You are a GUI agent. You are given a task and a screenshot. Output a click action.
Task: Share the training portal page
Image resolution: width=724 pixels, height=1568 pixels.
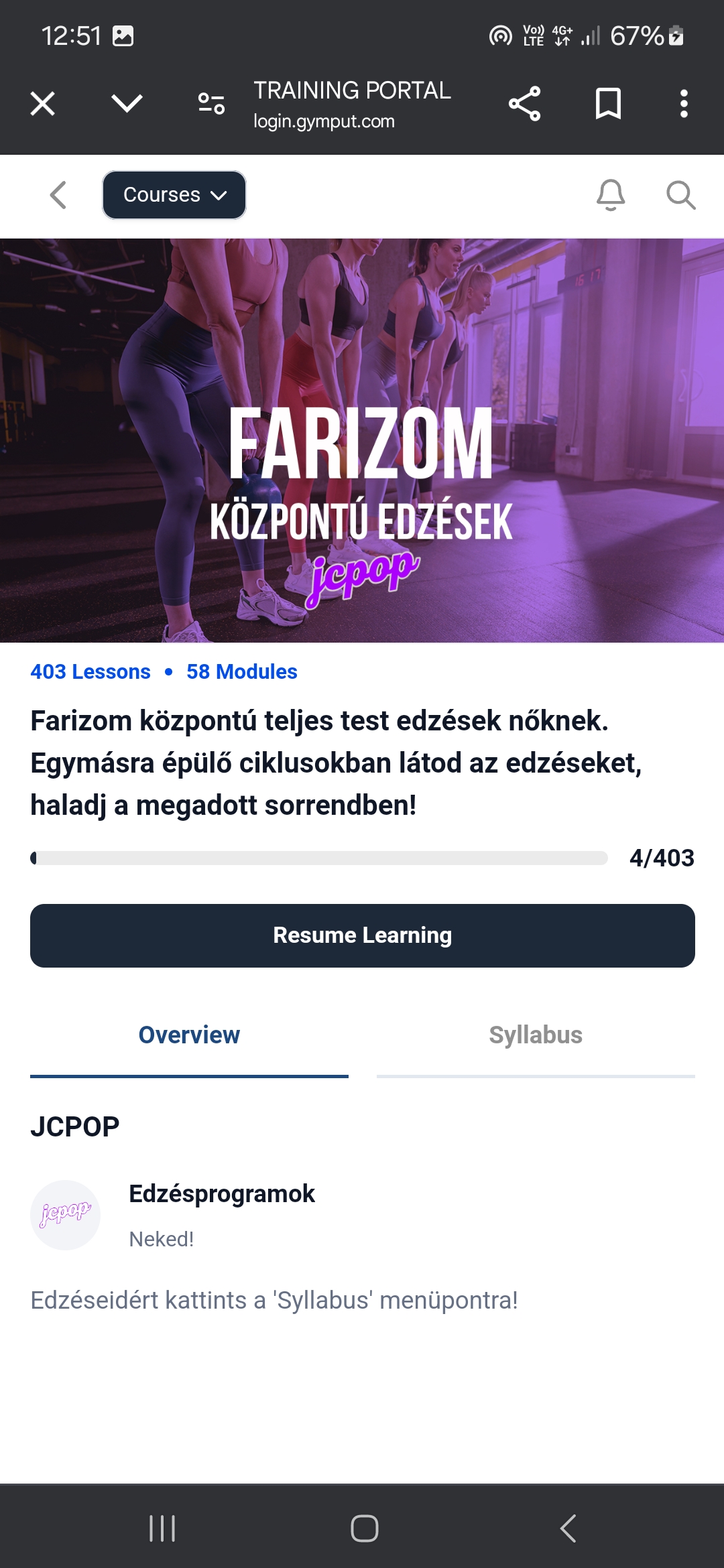click(x=524, y=104)
